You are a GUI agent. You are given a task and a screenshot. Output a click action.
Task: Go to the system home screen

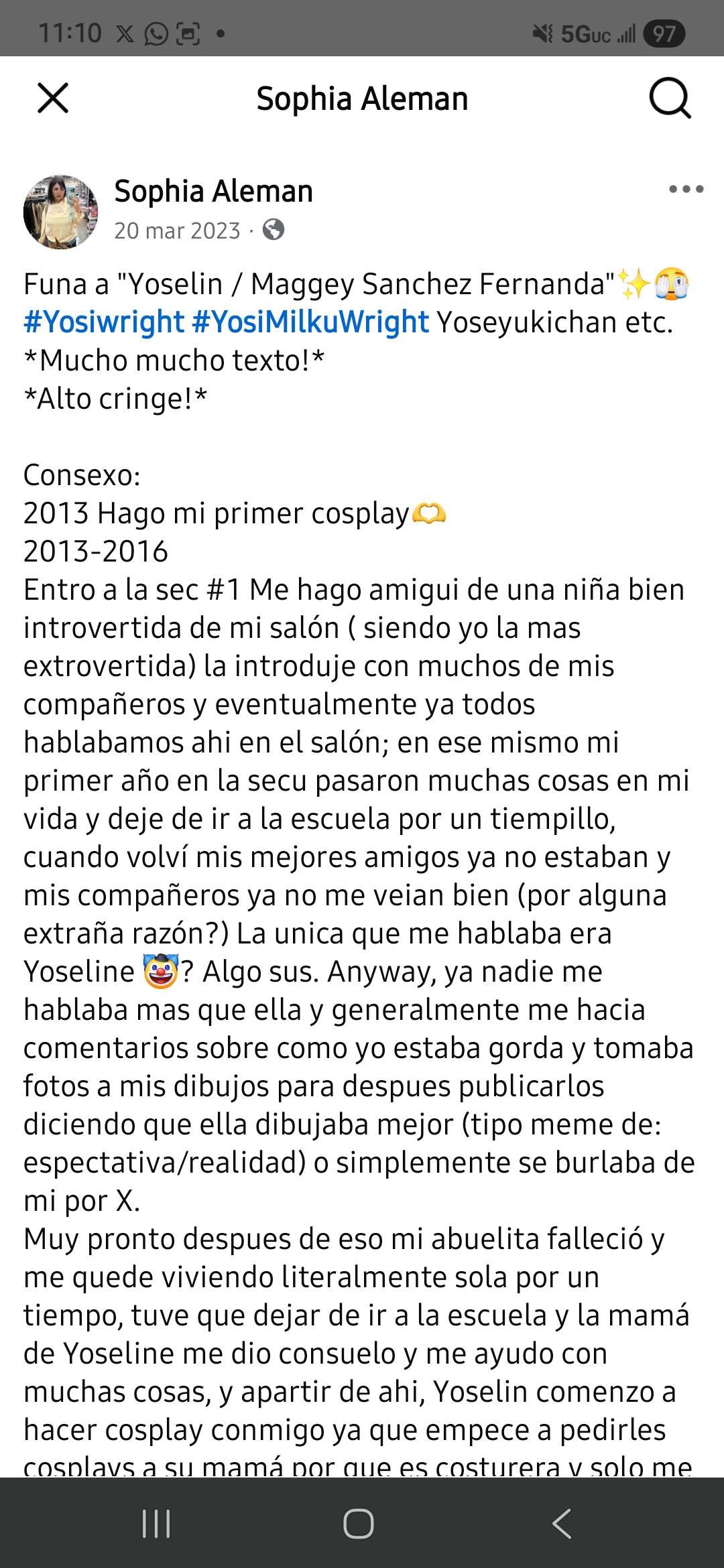tap(359, 1523)
